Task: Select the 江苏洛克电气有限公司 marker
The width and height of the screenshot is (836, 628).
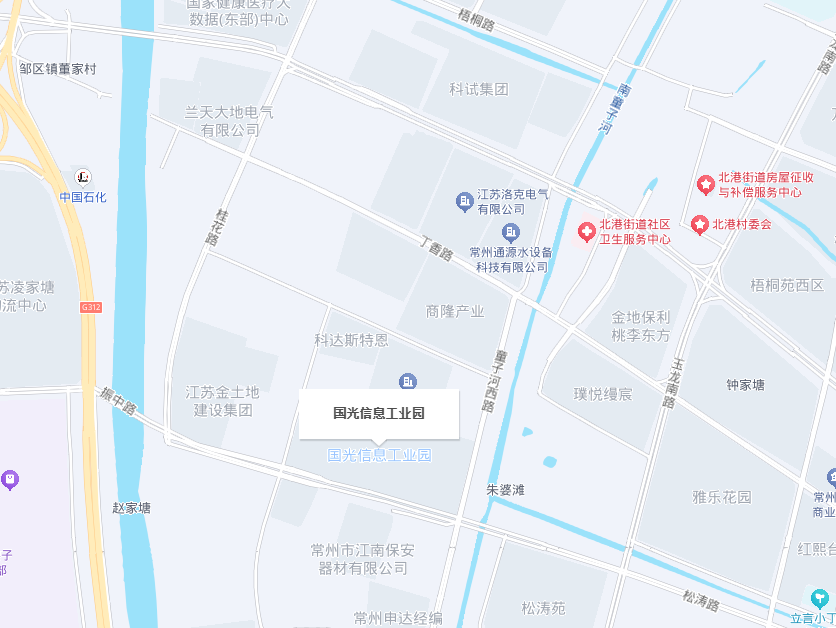Action: pos(465,202)
